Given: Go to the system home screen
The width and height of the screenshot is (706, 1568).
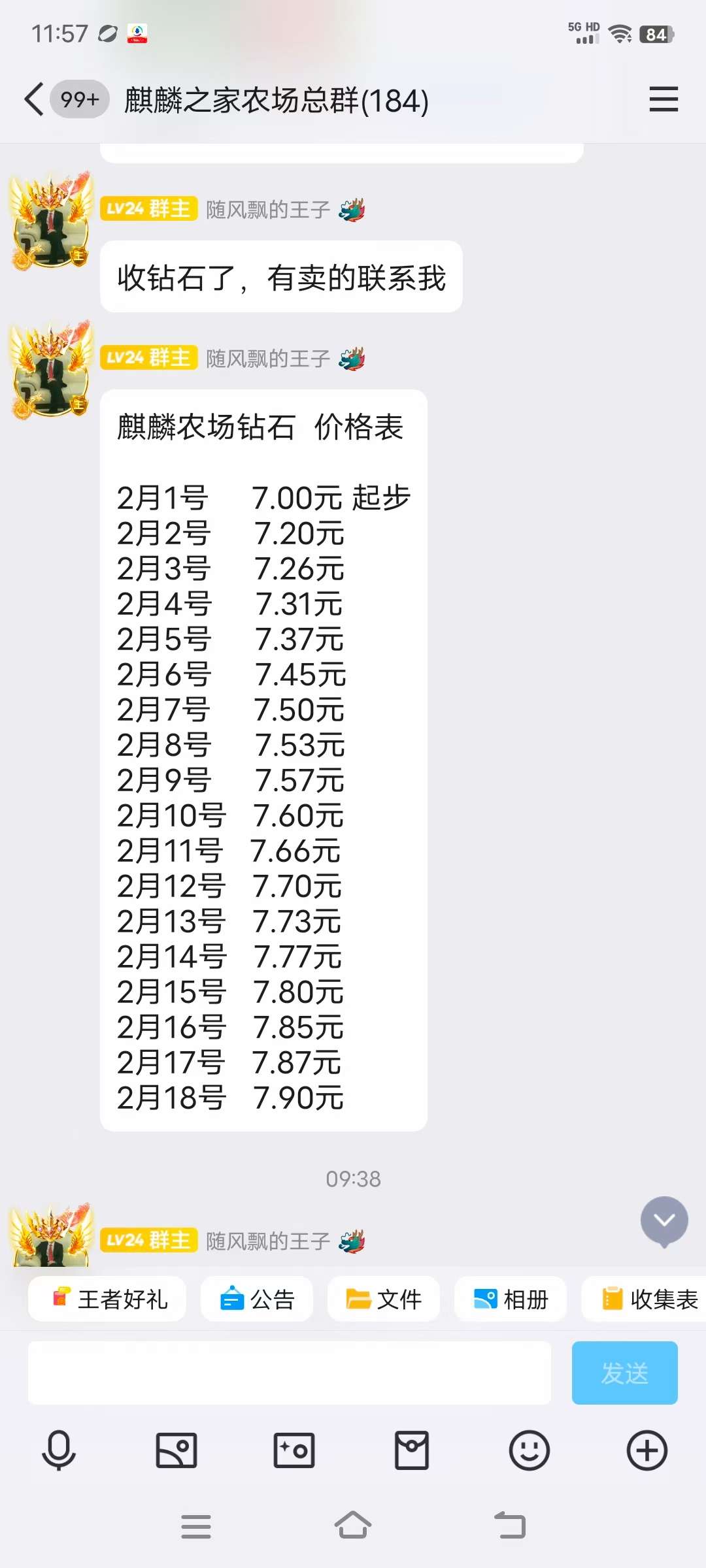Looking at the screenshot, I should [353, 1526].
